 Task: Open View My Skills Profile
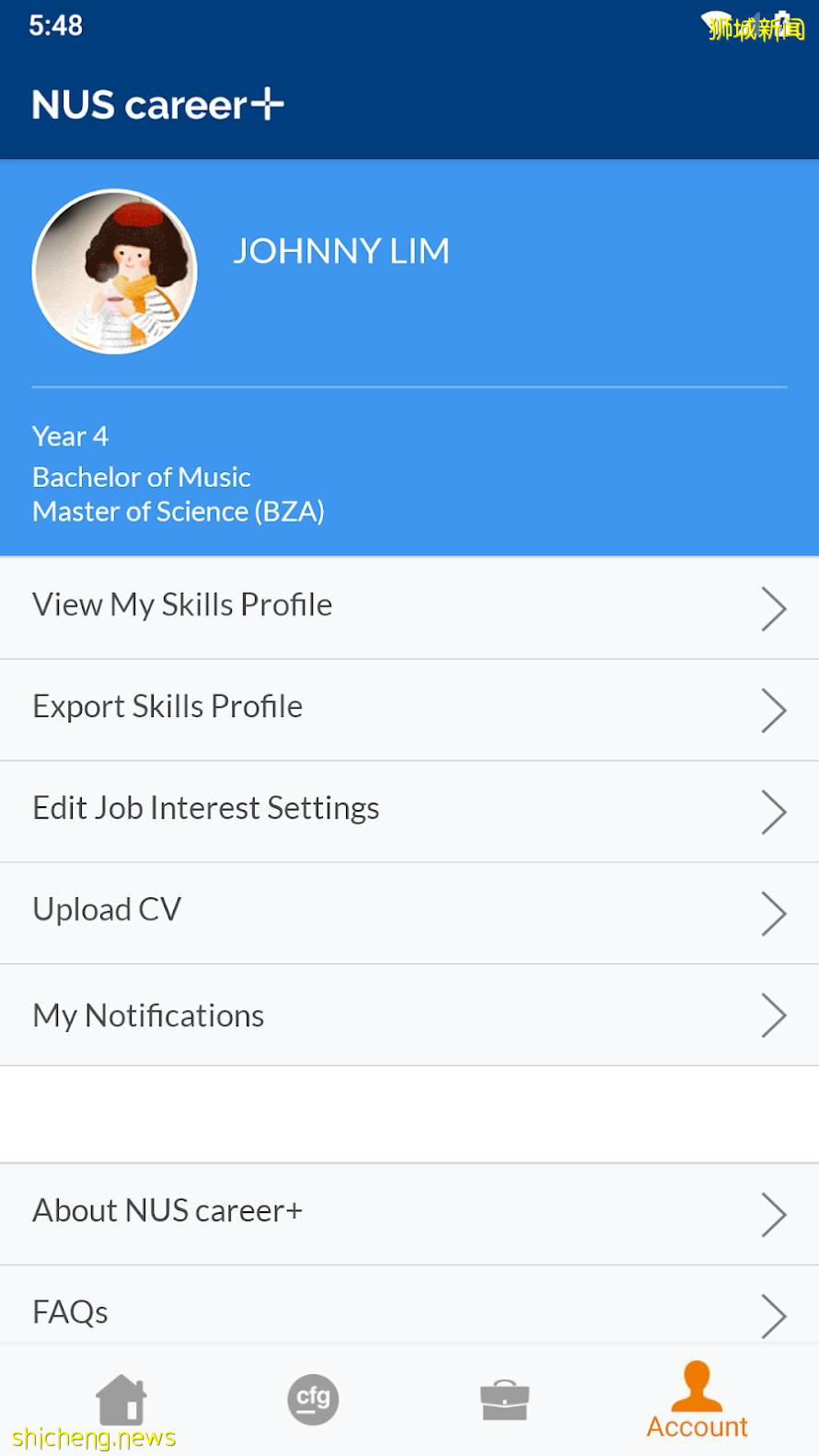409,607
